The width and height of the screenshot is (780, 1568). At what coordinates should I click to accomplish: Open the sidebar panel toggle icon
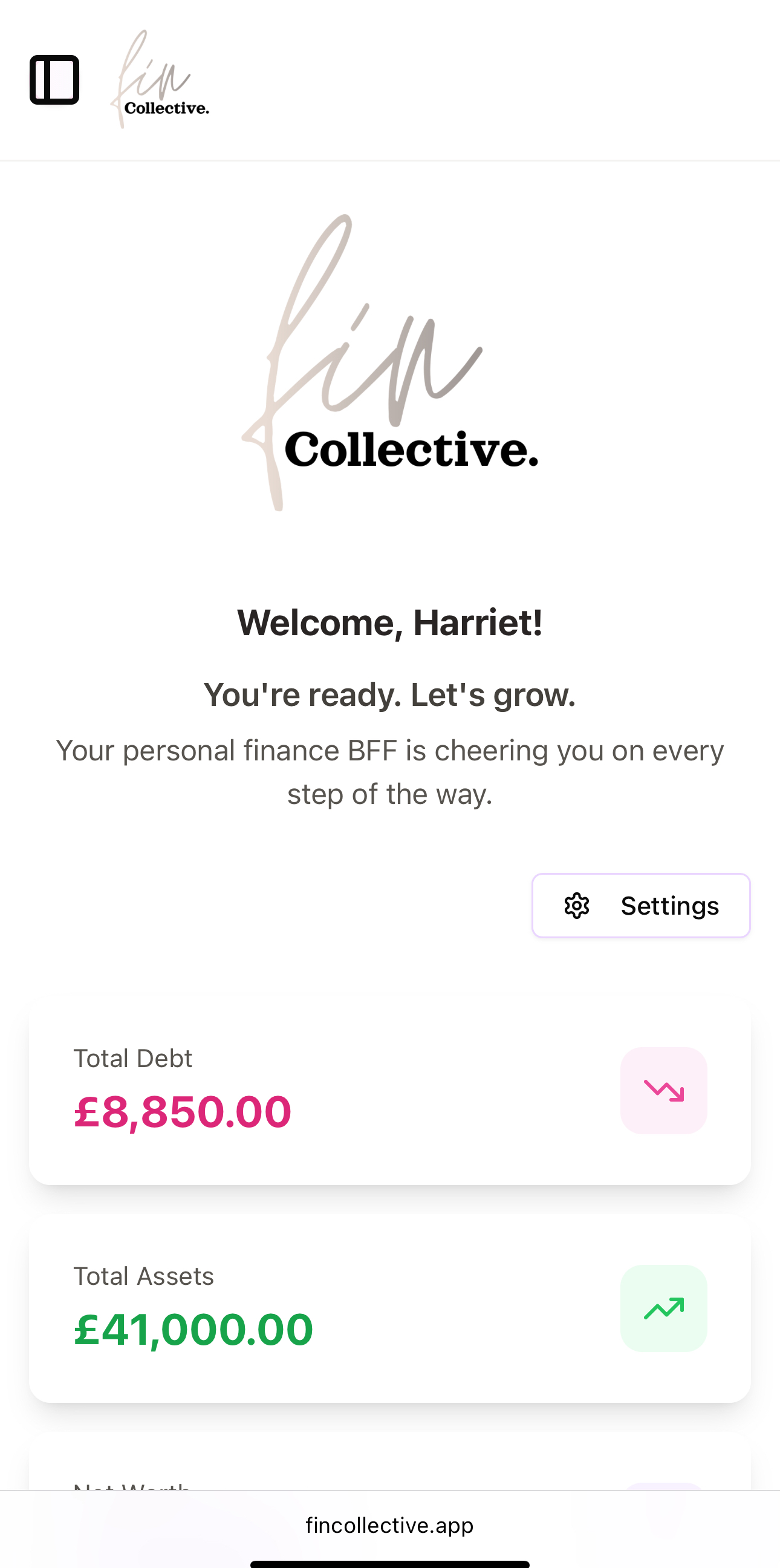(54, 79)
